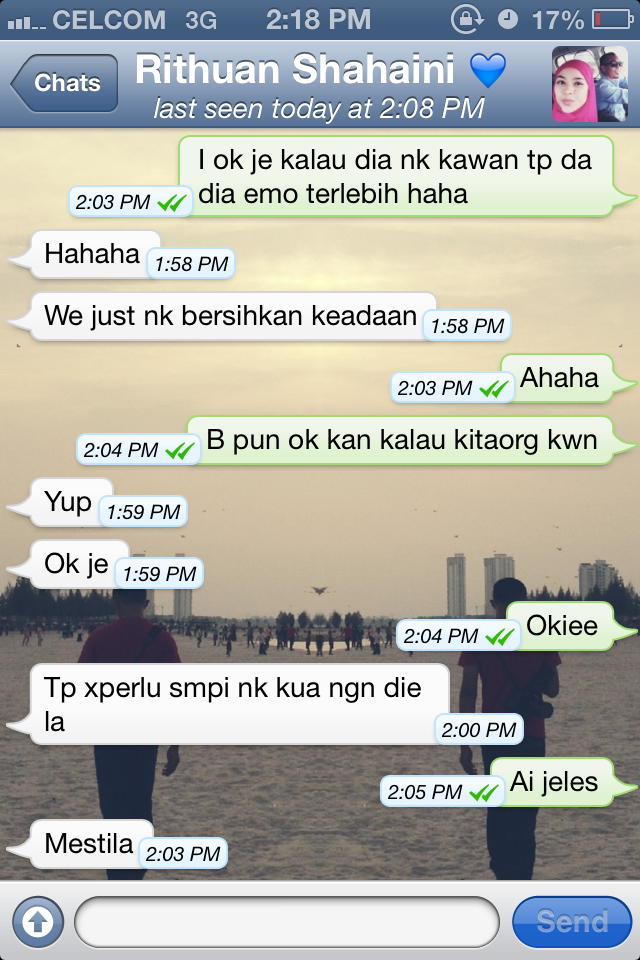The image size is (640, 960).
Task: Focus the message text field
Action: pos(286,921)
